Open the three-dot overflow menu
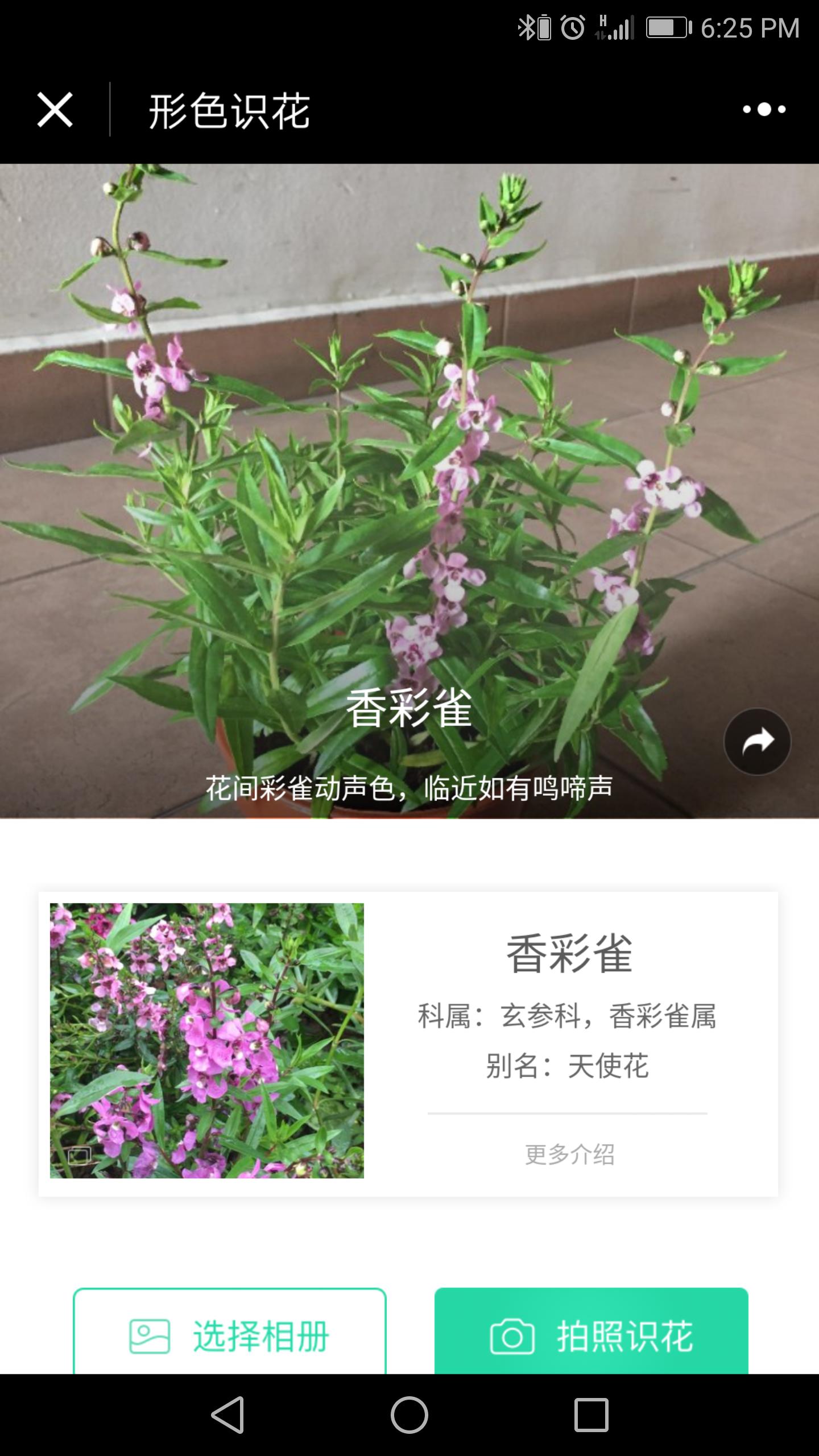 pos(764,109)
